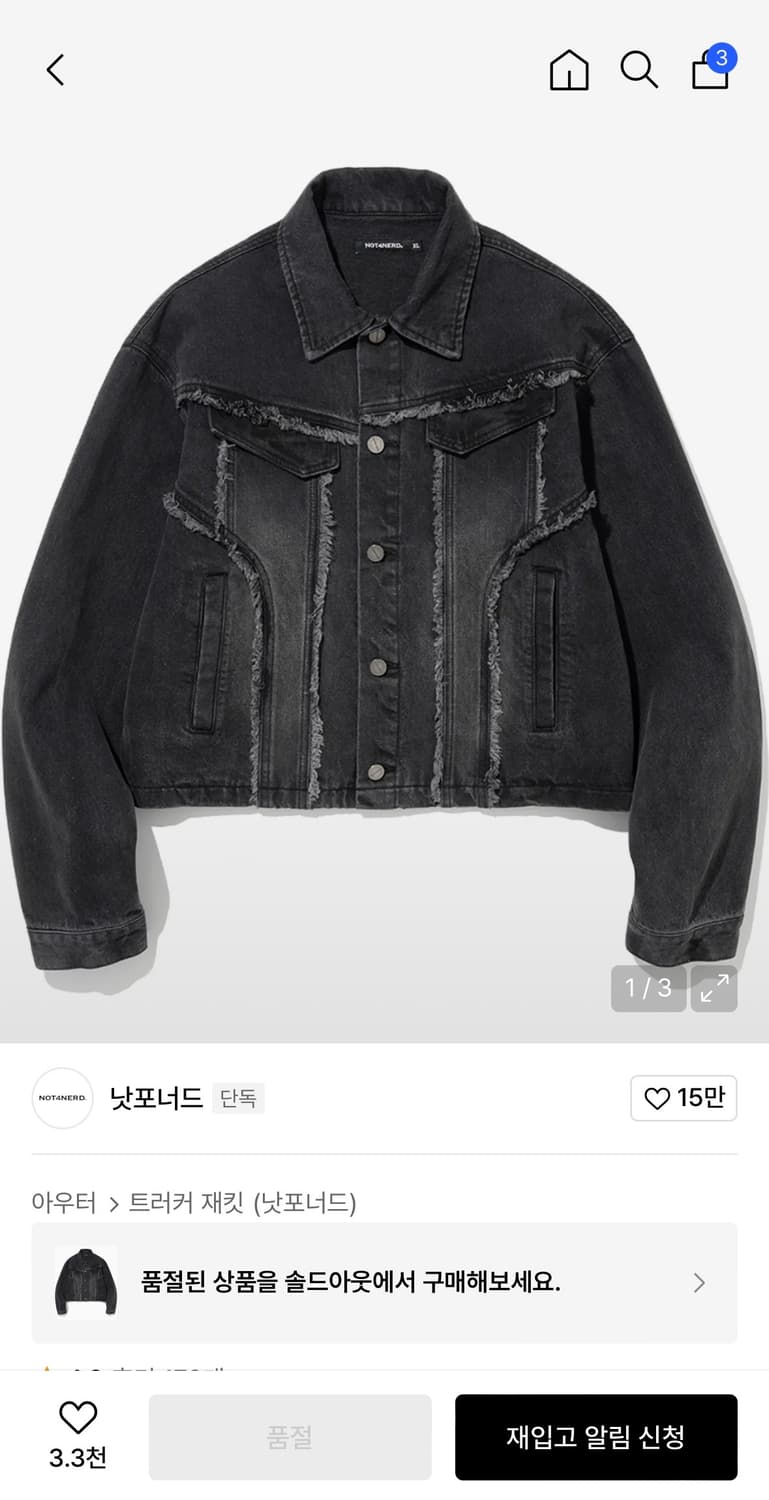Open the 아우터 category breadcrumb
The width and height of the screenshot is (769, 1500).
(63, 1204)
